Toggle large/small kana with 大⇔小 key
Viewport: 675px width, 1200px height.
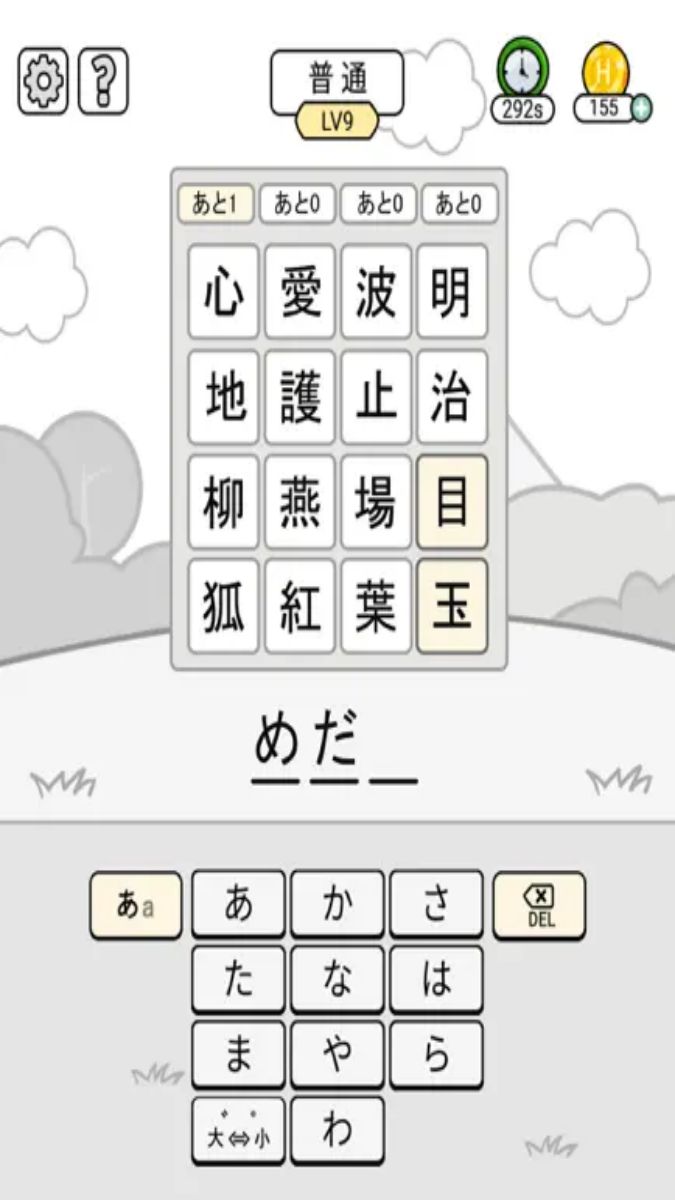[238, 1131]
